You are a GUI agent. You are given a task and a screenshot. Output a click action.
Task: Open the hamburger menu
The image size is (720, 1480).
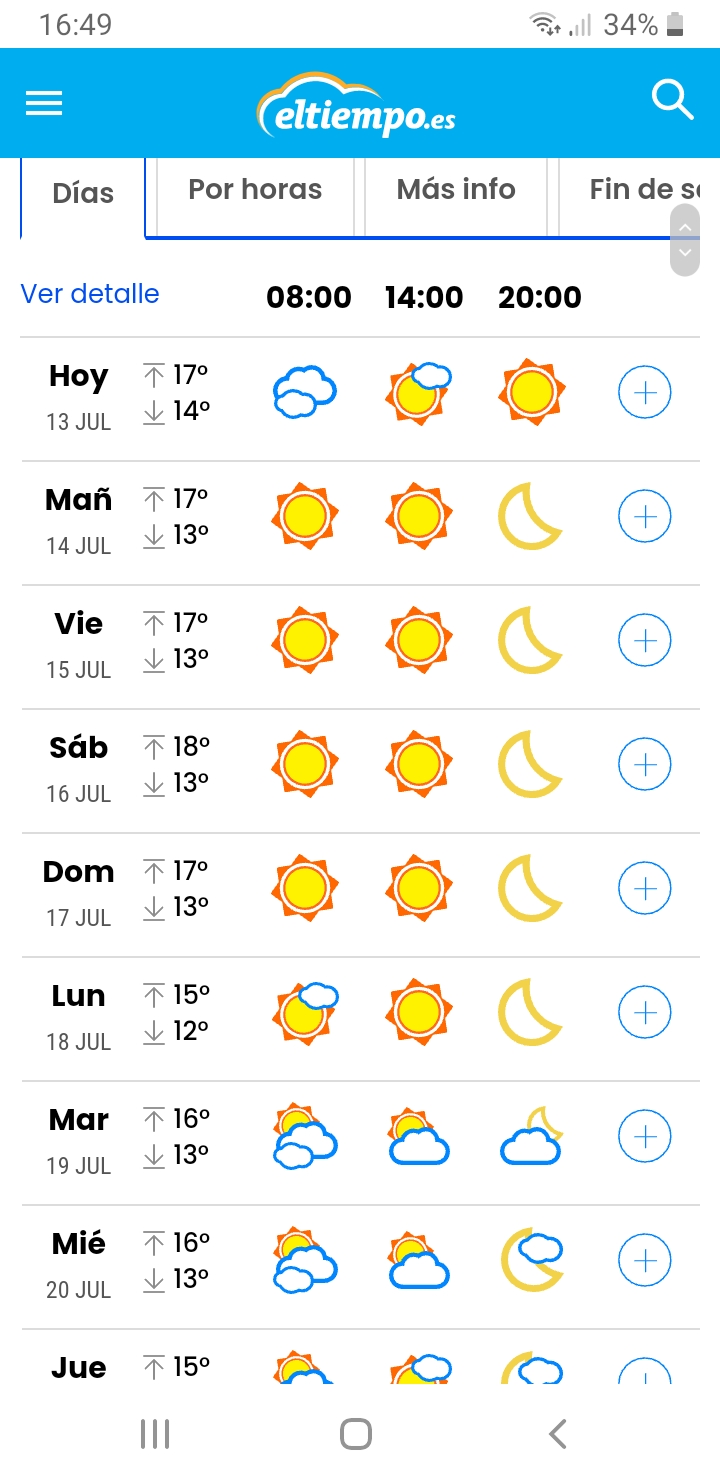[44, 103]
